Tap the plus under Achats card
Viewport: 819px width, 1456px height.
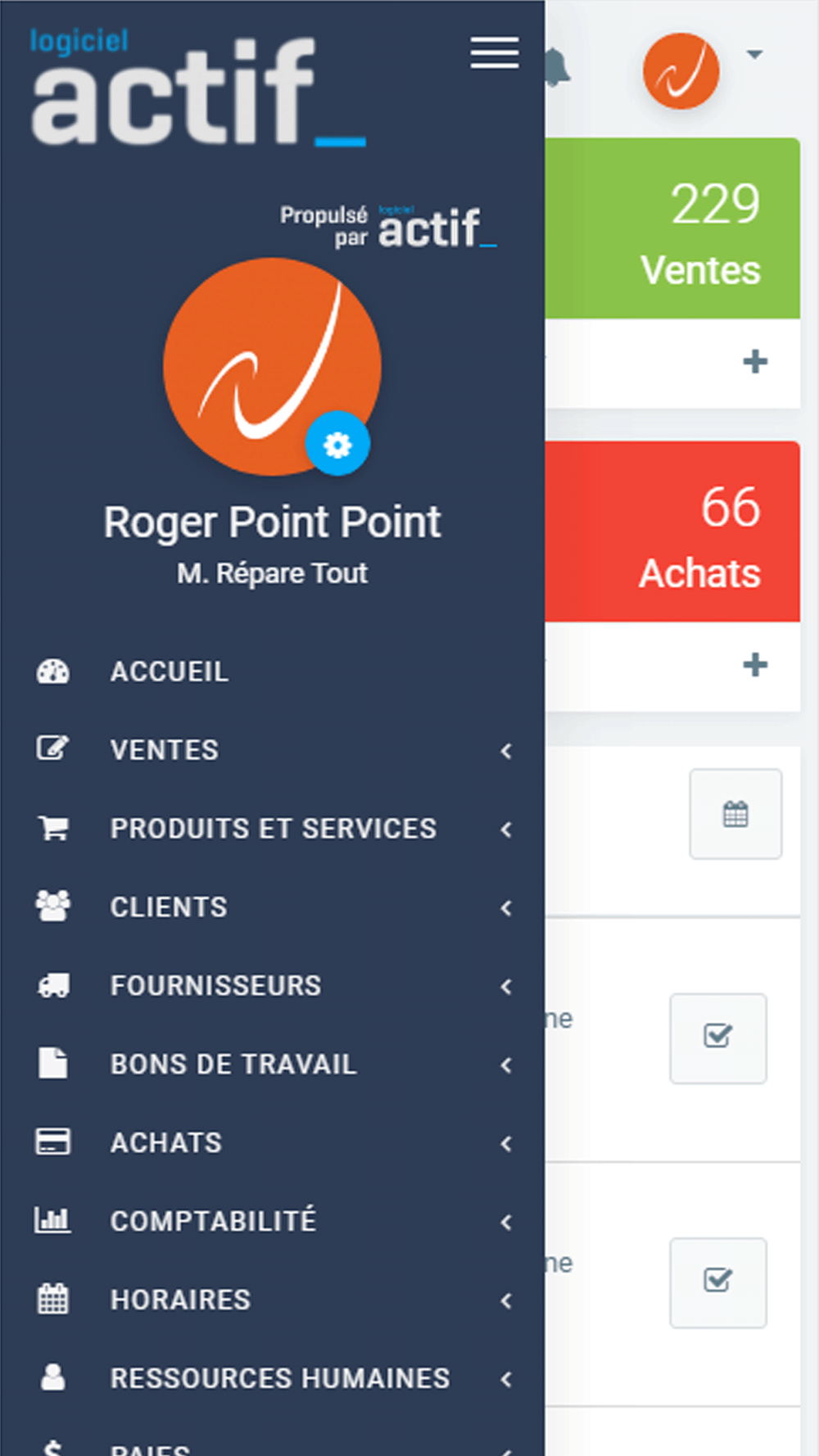(755, 664)
